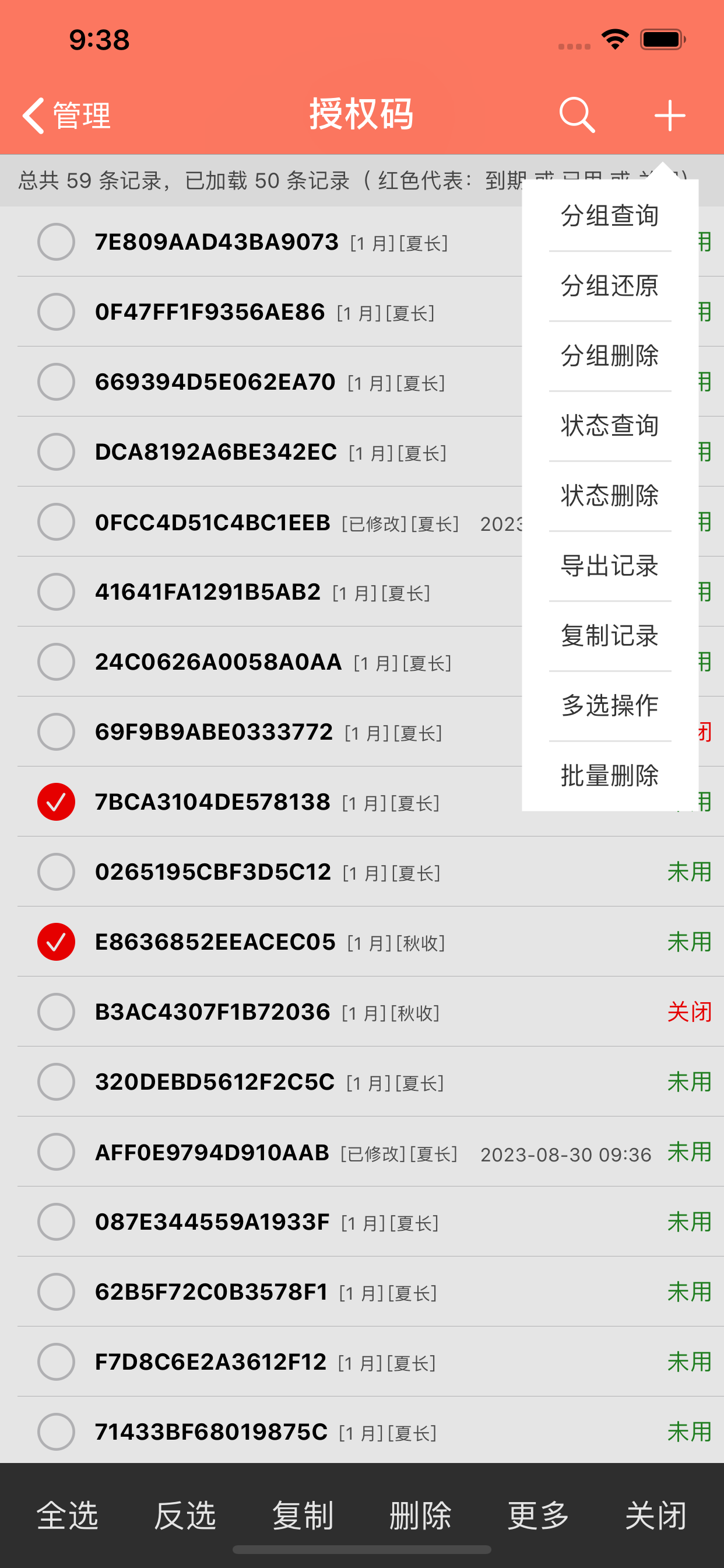Tap the plus icon to add authorization code
This screenshot has height=1568, width=724.
click(x=669, y=114)
